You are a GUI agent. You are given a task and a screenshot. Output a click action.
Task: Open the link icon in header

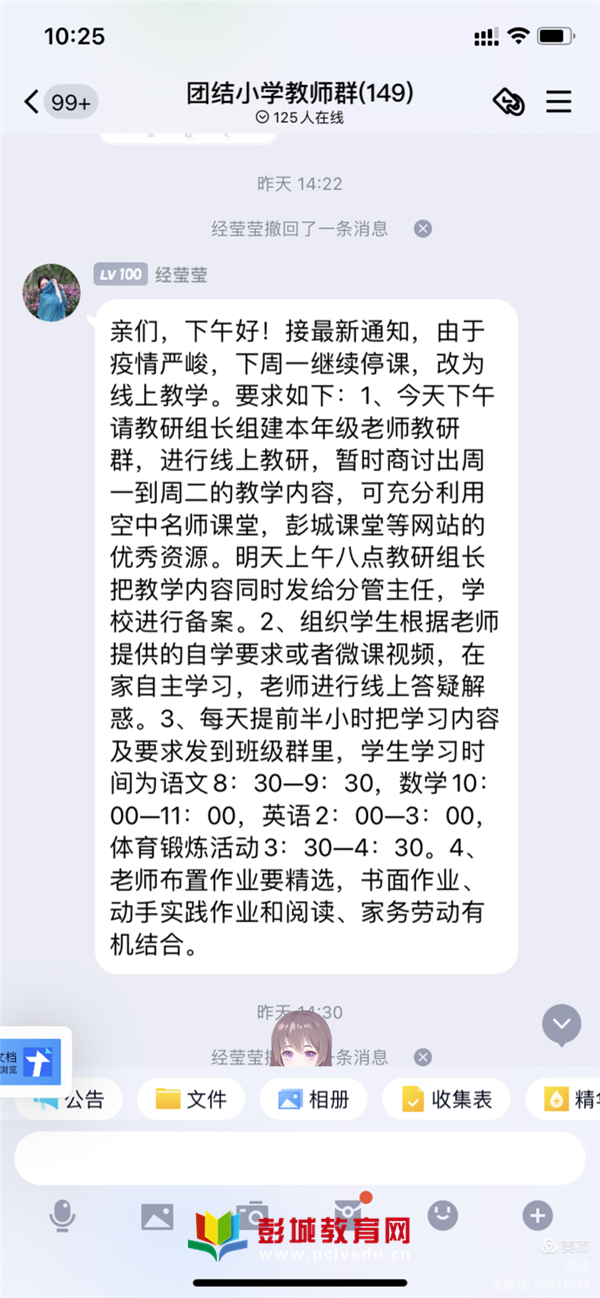(509, 101)
